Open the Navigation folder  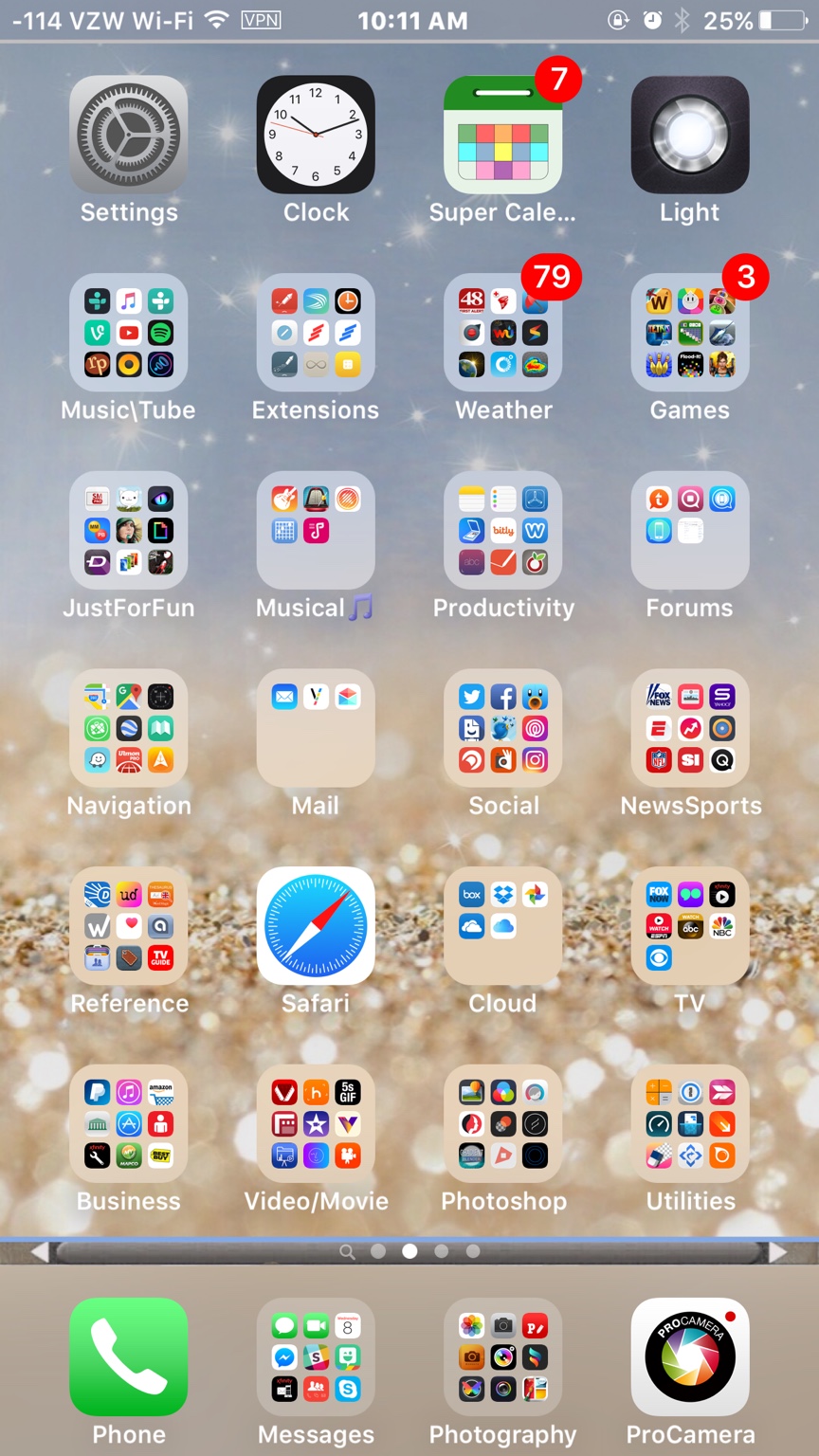(x=128, y=728)
